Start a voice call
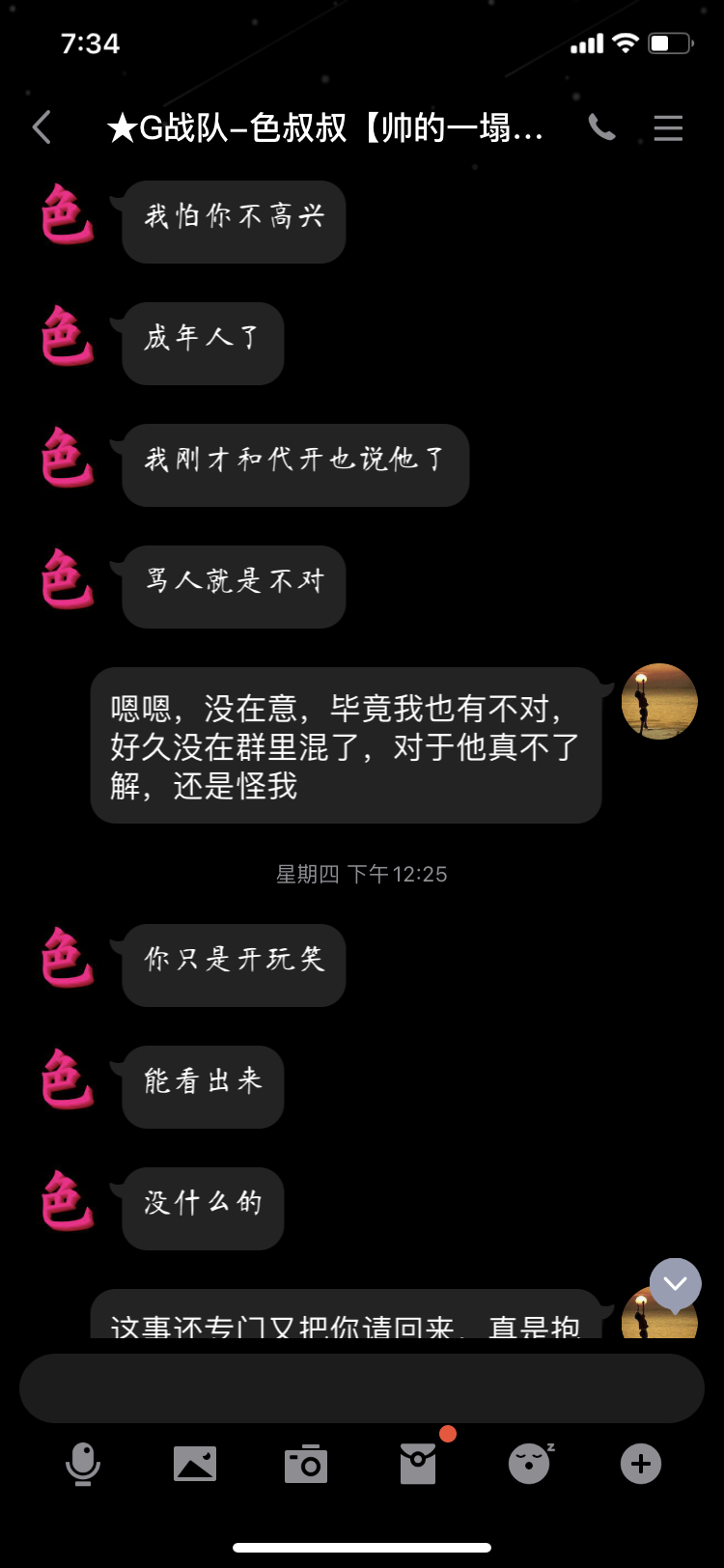 [601, 127]
